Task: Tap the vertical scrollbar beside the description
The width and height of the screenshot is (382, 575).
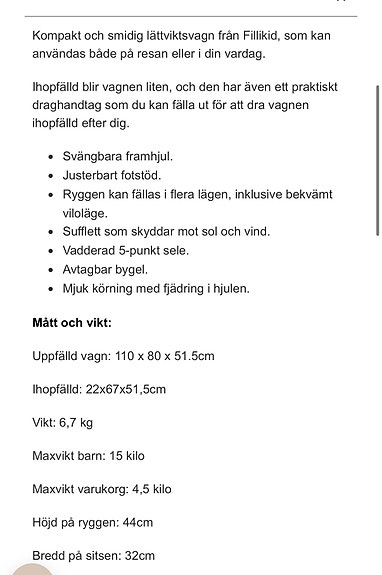Action: pos(378,160)
